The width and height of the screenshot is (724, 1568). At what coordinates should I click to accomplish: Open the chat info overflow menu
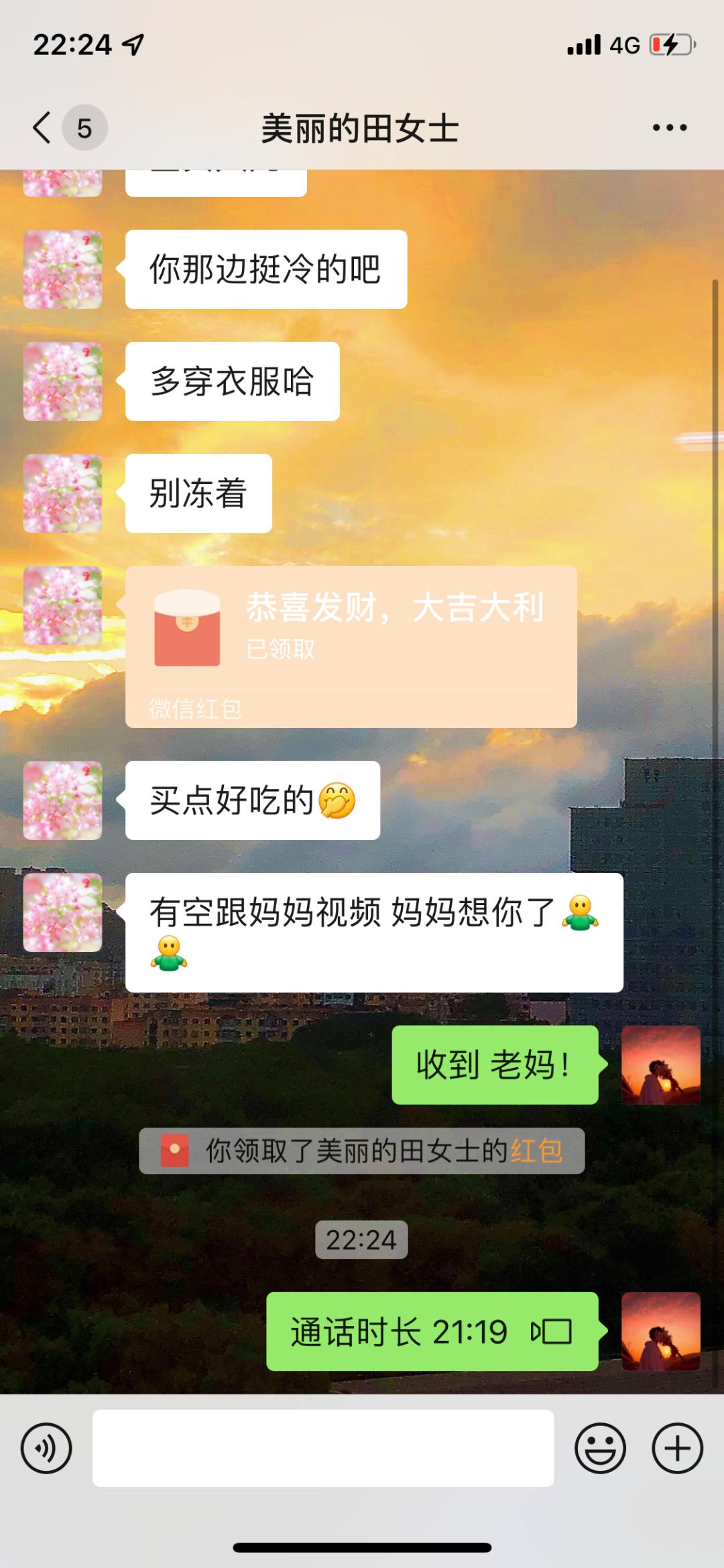tap(669, 127)
